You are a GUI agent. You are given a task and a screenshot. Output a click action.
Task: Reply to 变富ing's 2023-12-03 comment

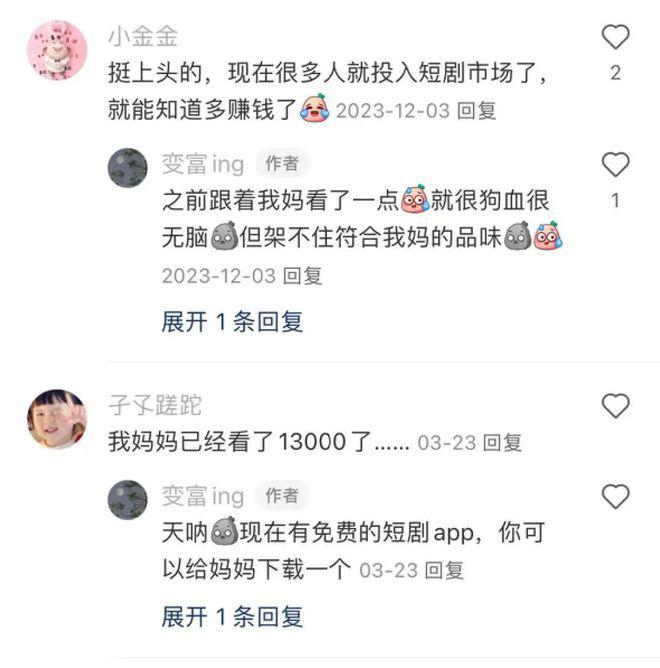302,275
